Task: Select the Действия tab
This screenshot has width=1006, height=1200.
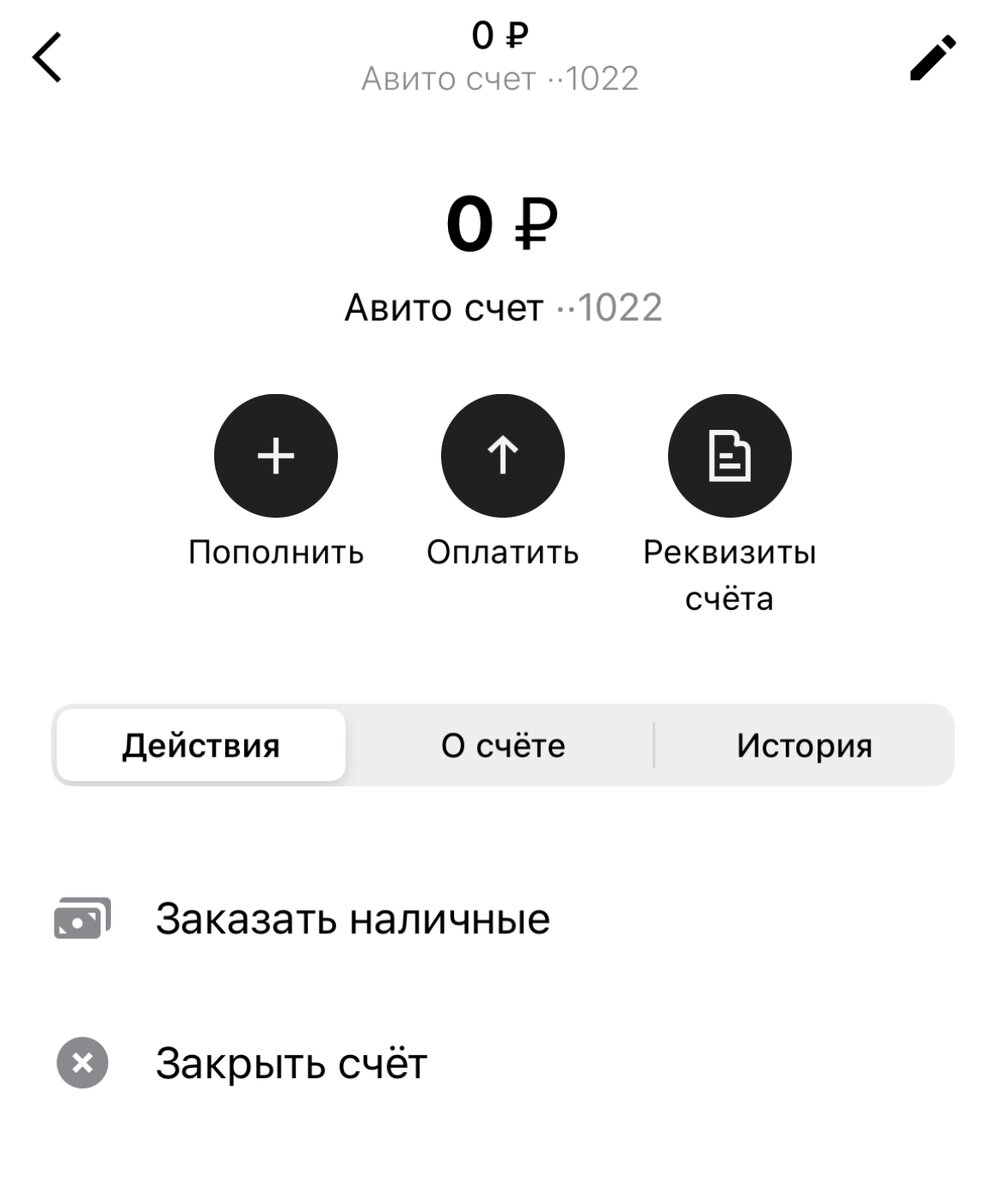Action: click(200, 744)
